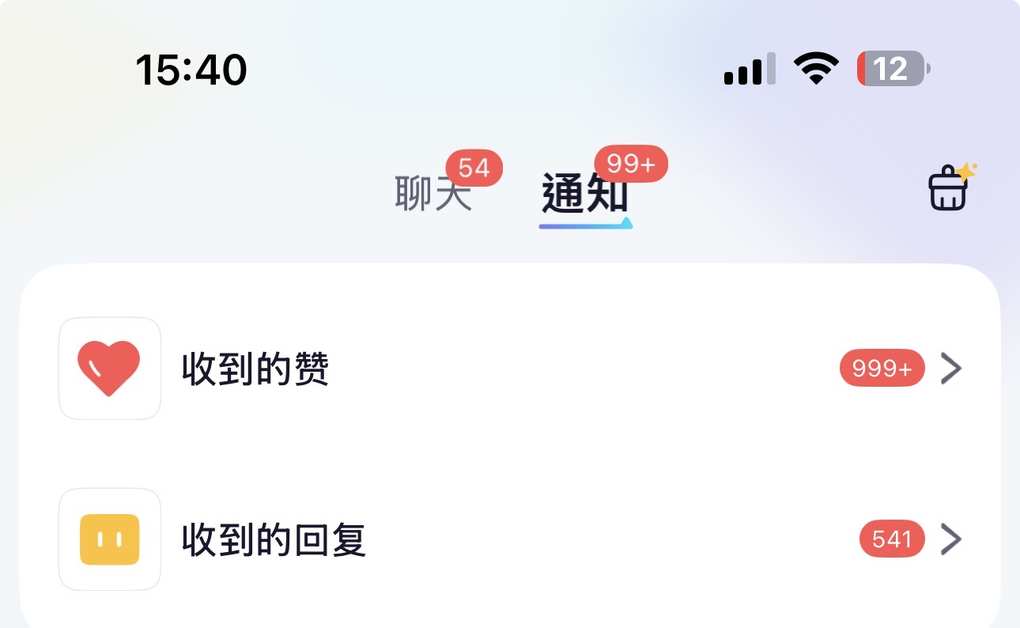Switch to the 聊天 tab
1020x628 pixels.
[x=432, y=193]
